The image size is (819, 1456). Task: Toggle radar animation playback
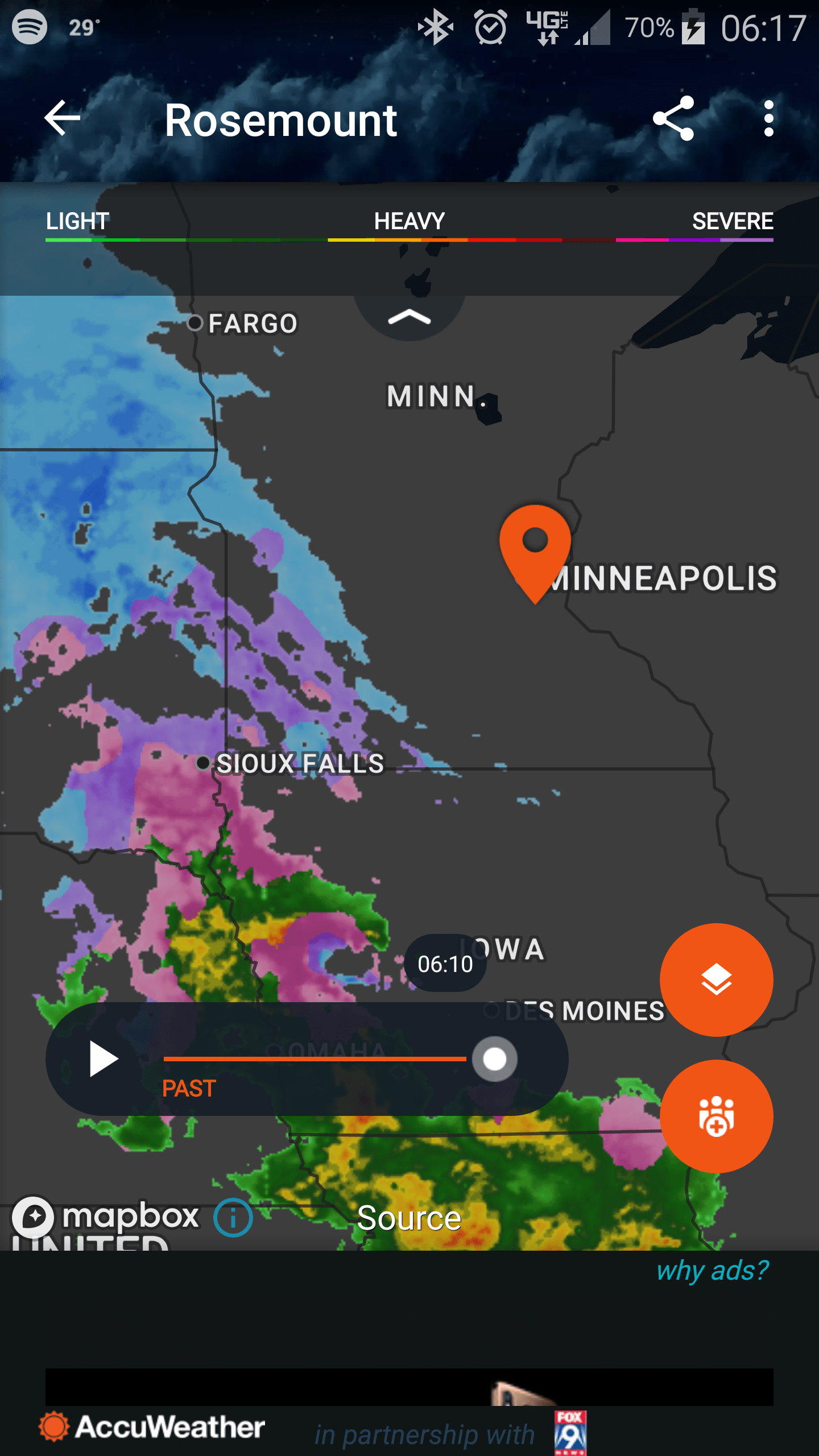101,1058
